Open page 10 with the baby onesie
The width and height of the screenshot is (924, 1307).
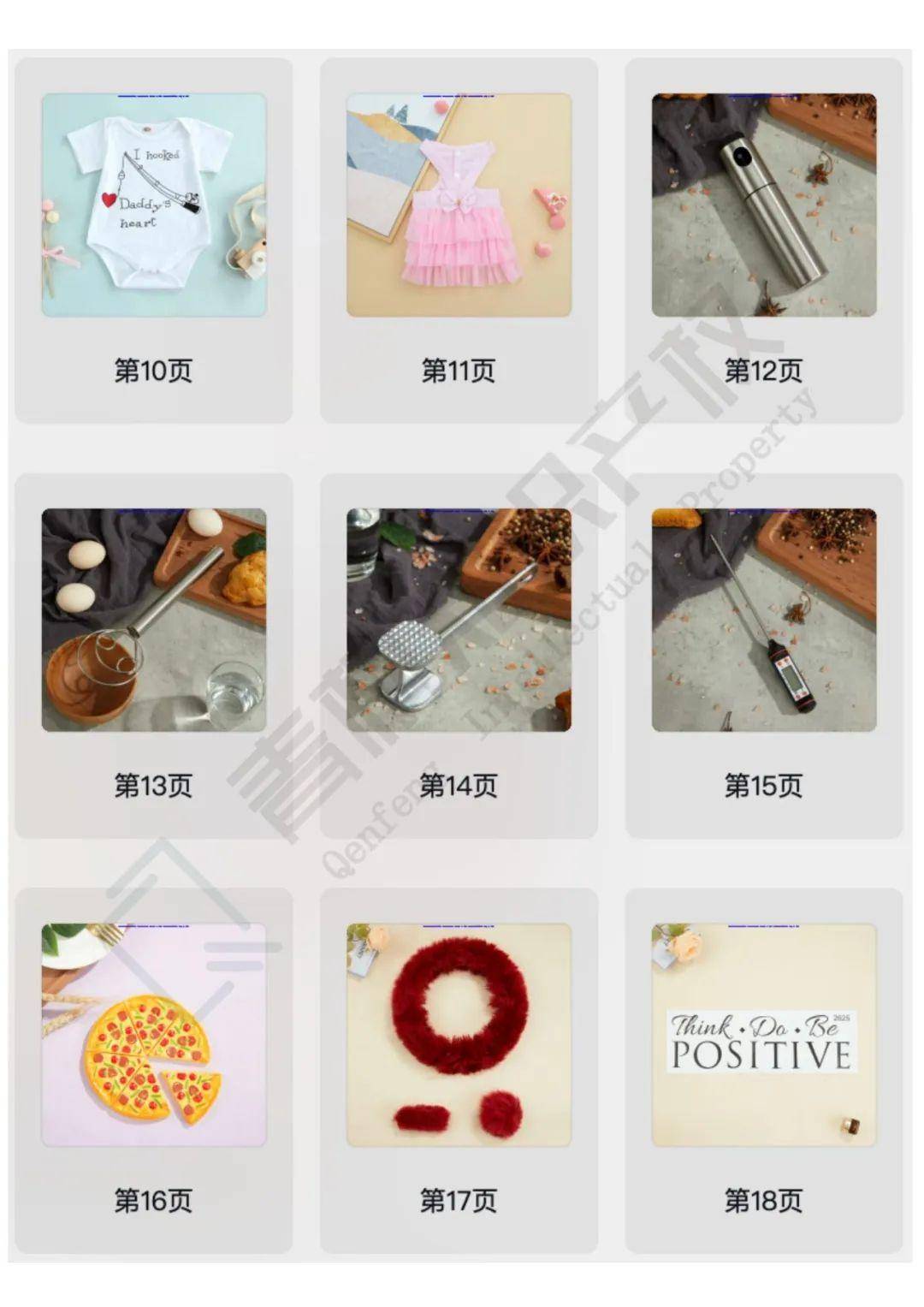coord(154,205)
